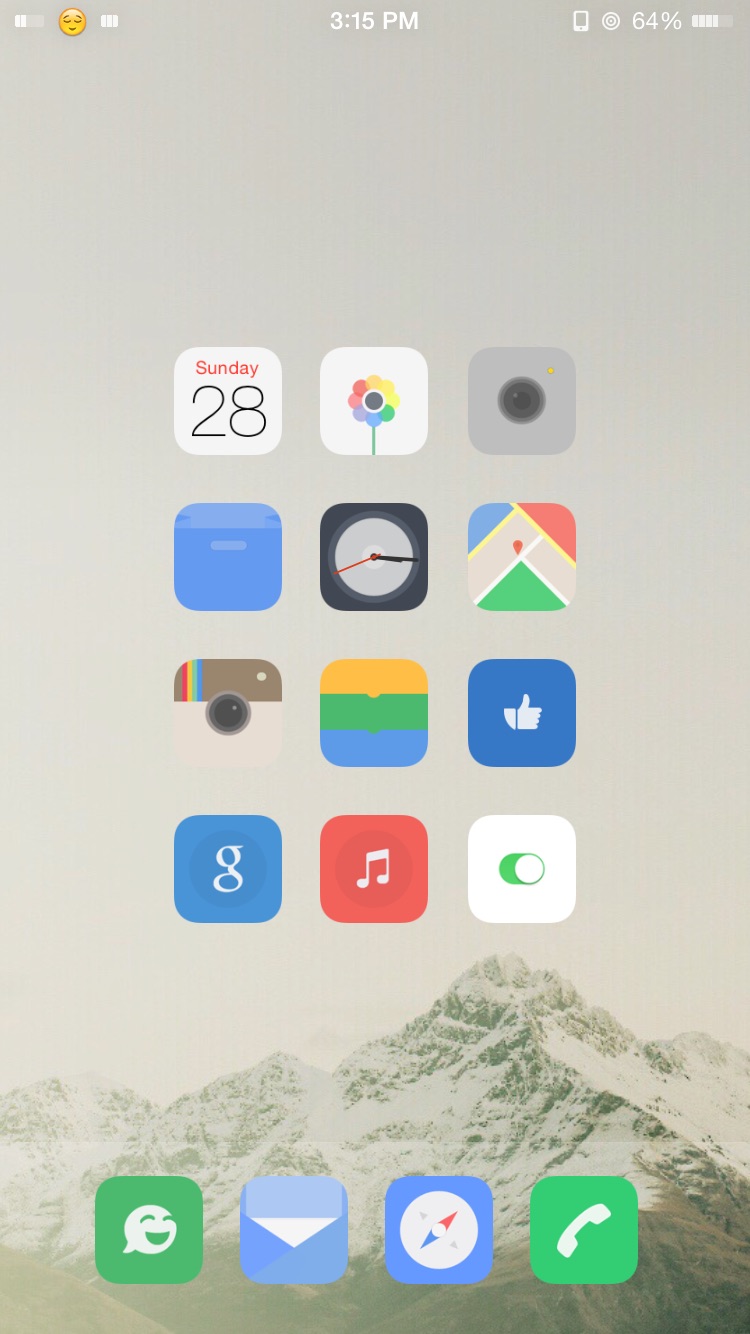Launch the Facebook thumbs-up app
Image resolution: width=750 pixels, height=1334 pixels.
(x=522, y=713)
